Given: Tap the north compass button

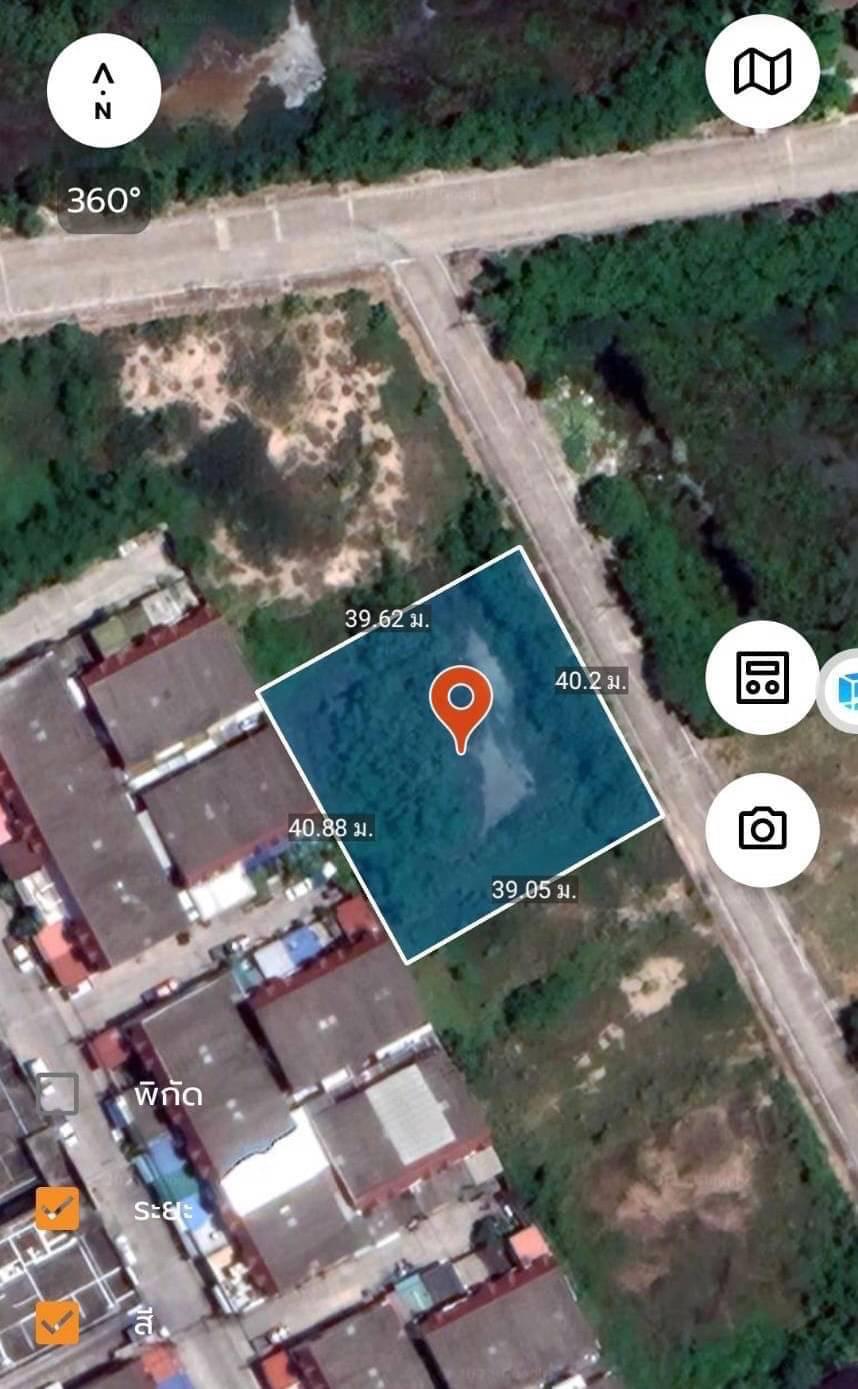Looking at the screenshot, I should click(103, 91).
